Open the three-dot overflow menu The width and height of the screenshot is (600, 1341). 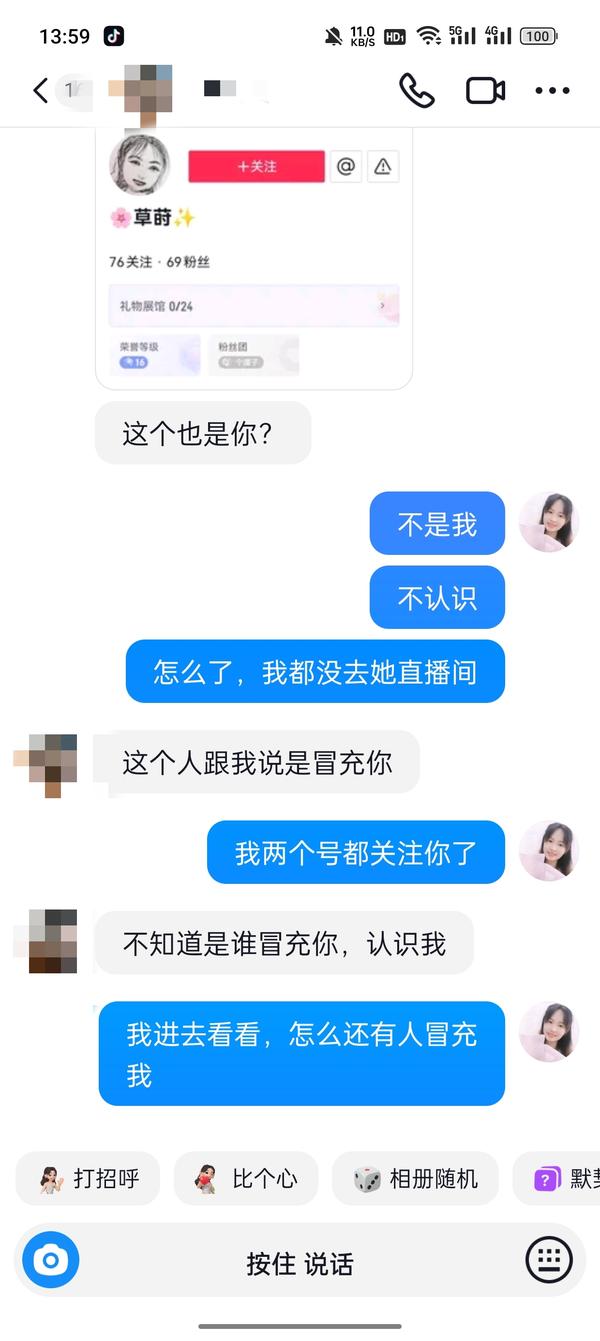point(552,91)
